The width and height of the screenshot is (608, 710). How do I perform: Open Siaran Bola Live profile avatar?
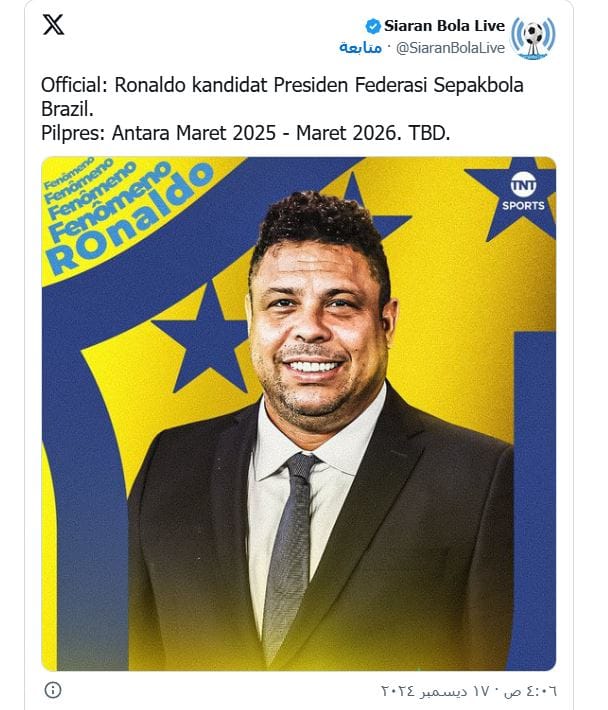pyautogui.click(x=533, y=36)
